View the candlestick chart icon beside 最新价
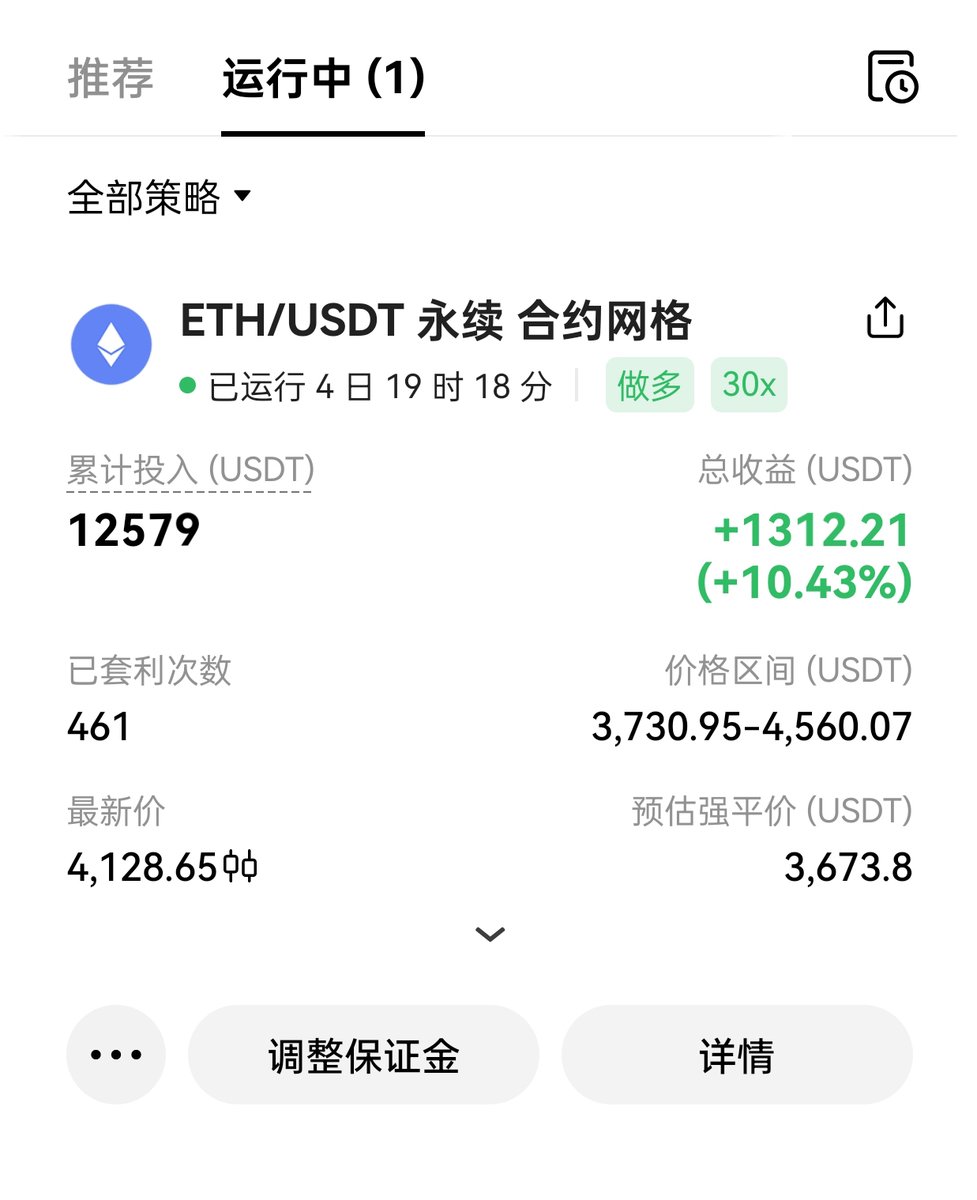This screenshot has width=977, height=1200. [240, 867]
